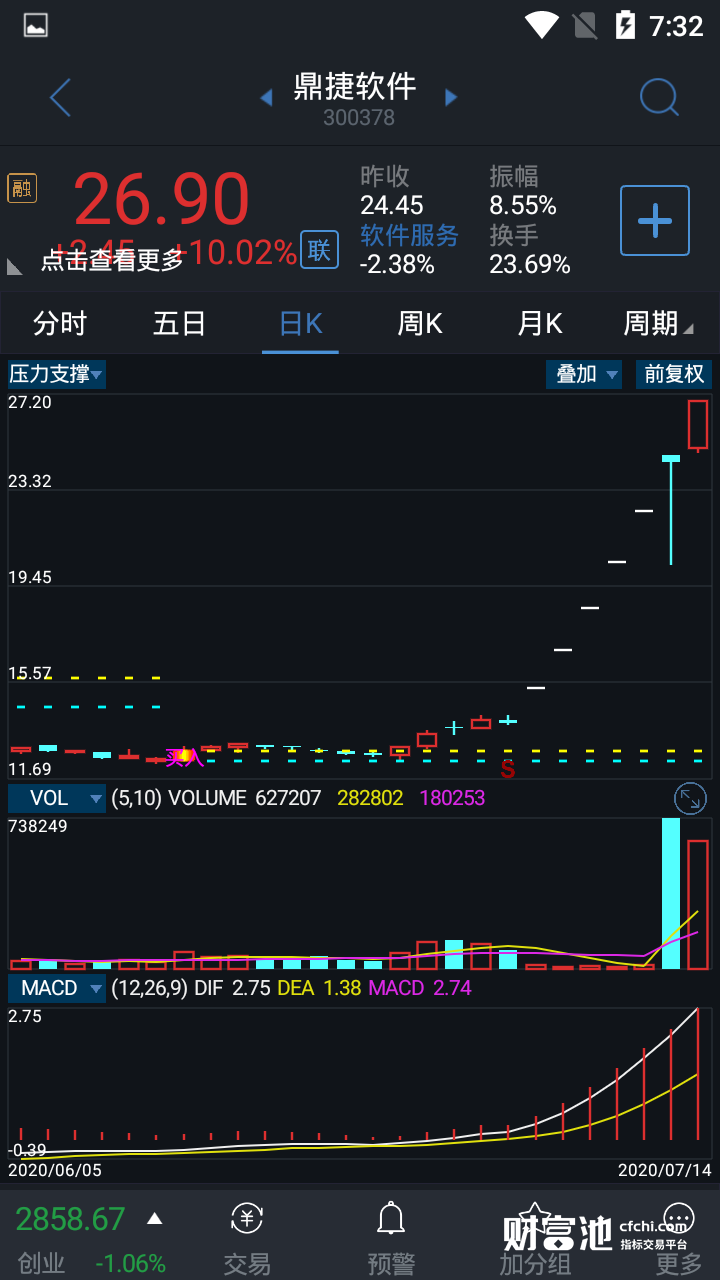Expand the 周期 period menu
Viewport: 720px width, 1280px height.
658,324
